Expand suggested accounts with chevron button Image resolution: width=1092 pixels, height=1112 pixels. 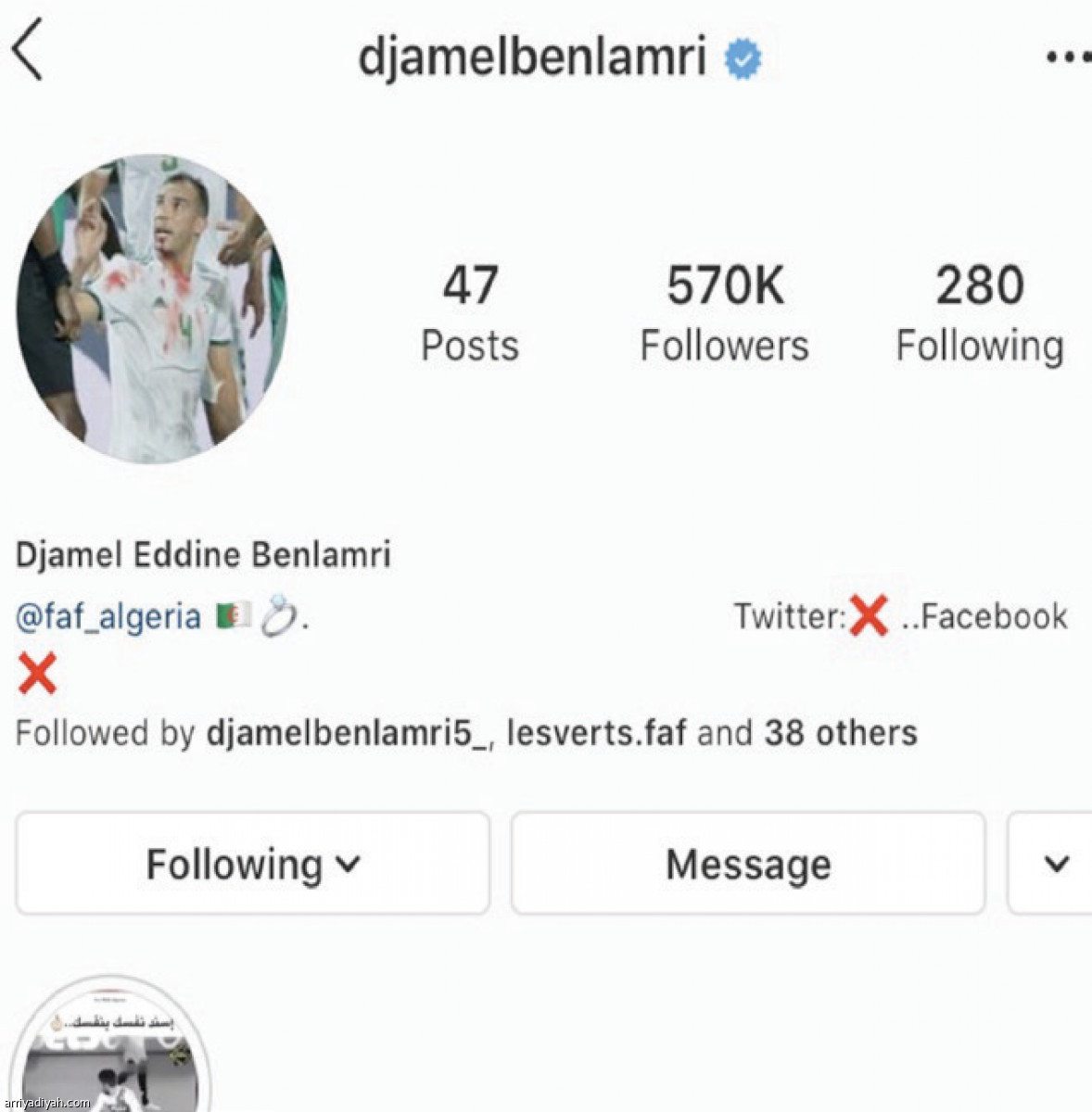pos(1055,864)
